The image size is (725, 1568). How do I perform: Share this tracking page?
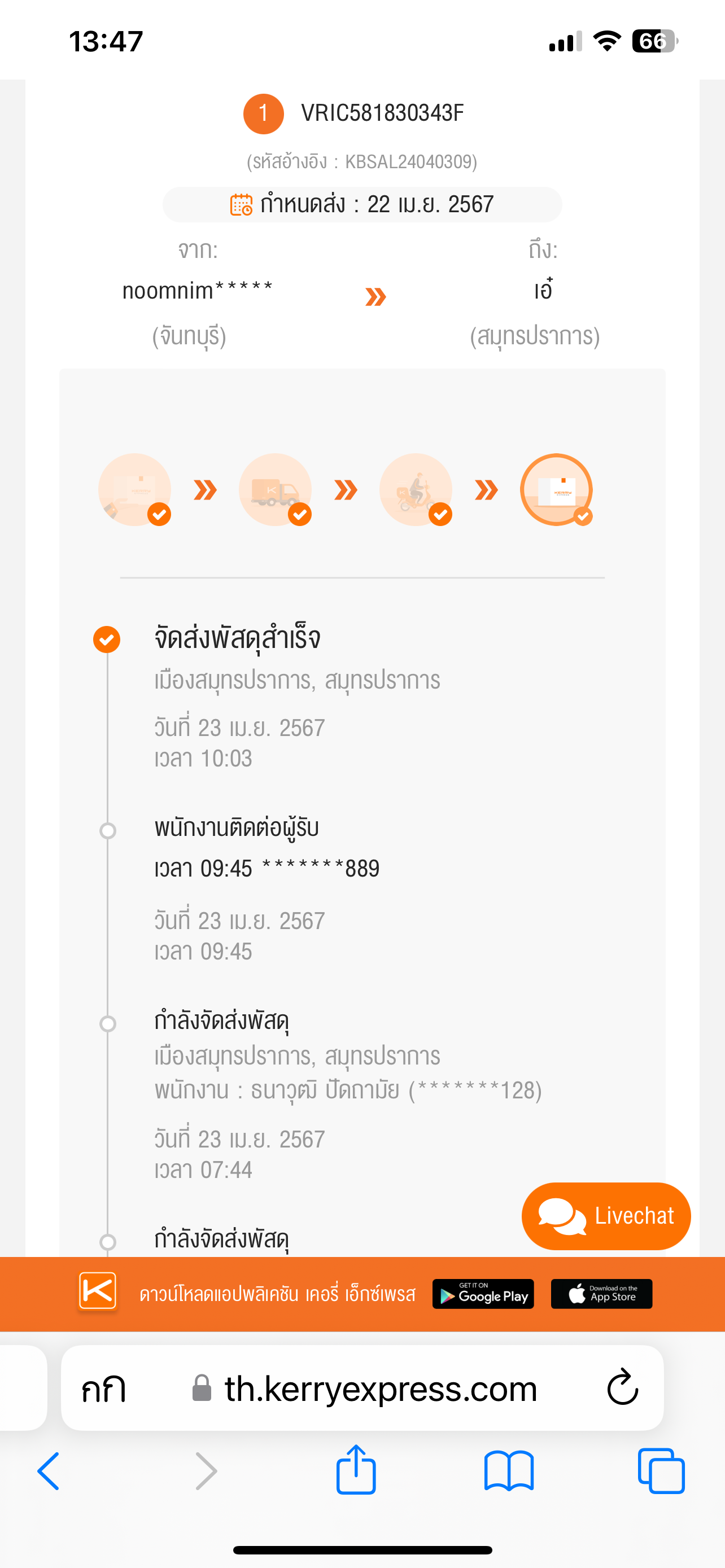tap(356, 1469)
